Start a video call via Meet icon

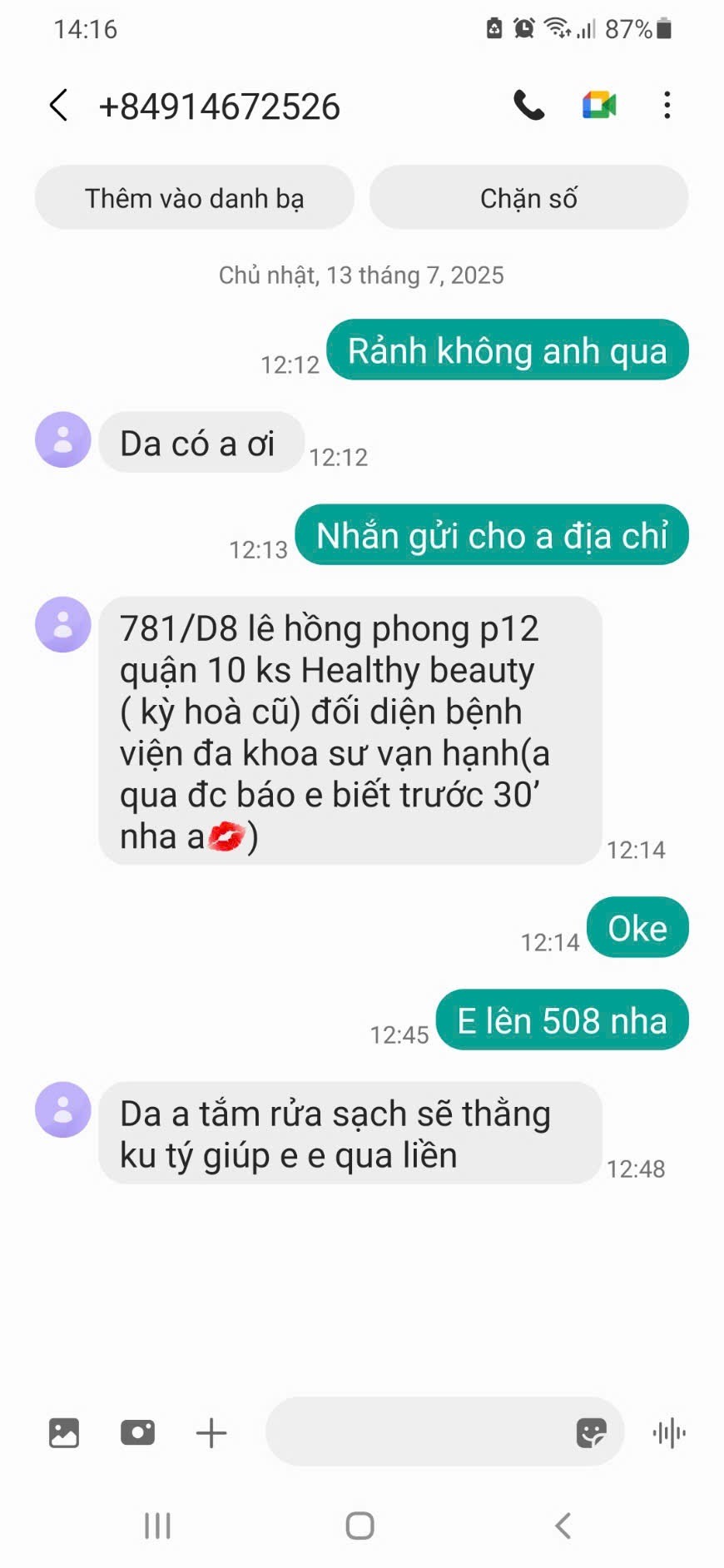pyautogui.click(x=598, y=106)
